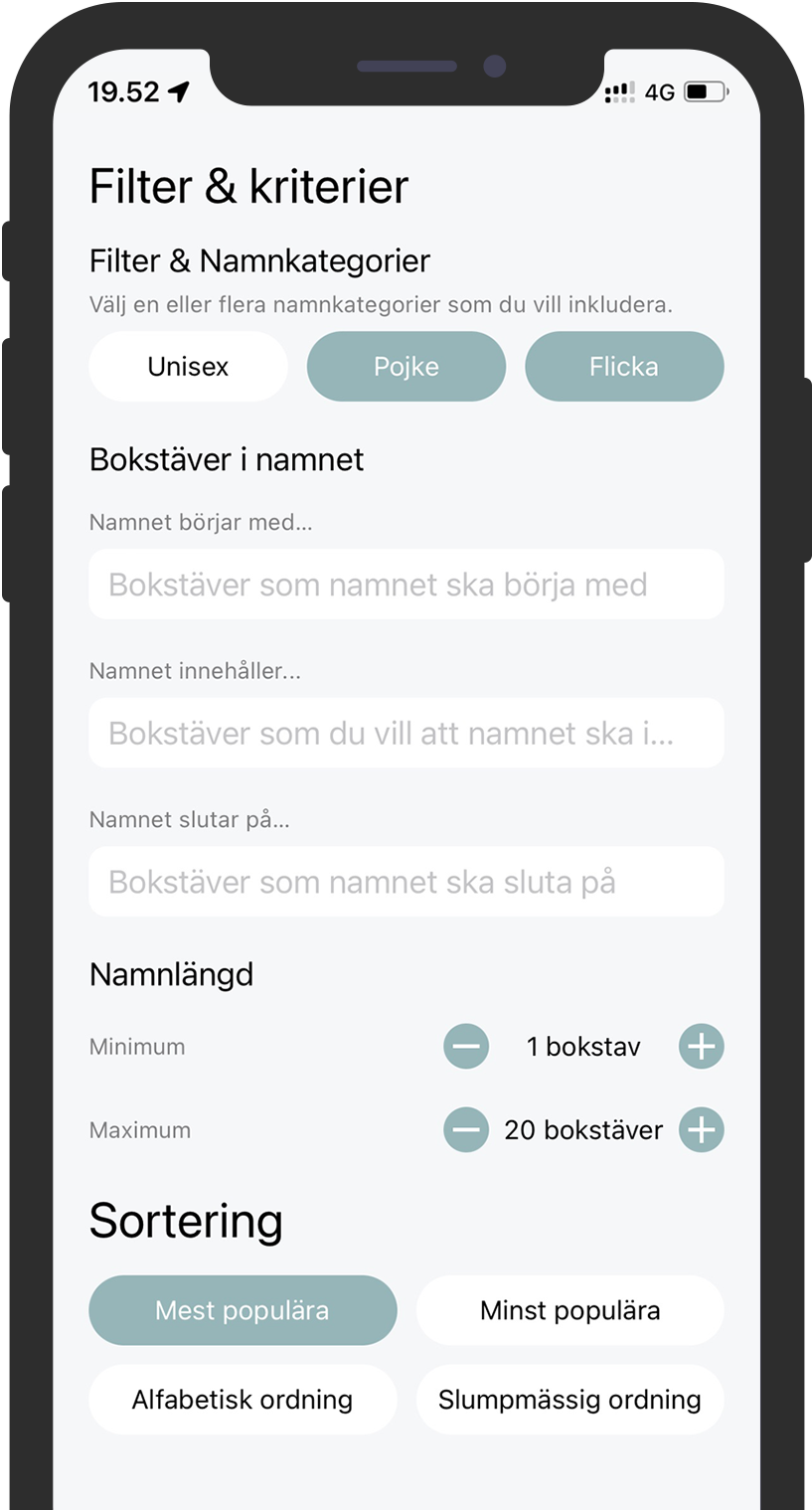812x1510 pixels.
Task: Tap the 'Namnet slutar på' field
Action: (406, 882)
